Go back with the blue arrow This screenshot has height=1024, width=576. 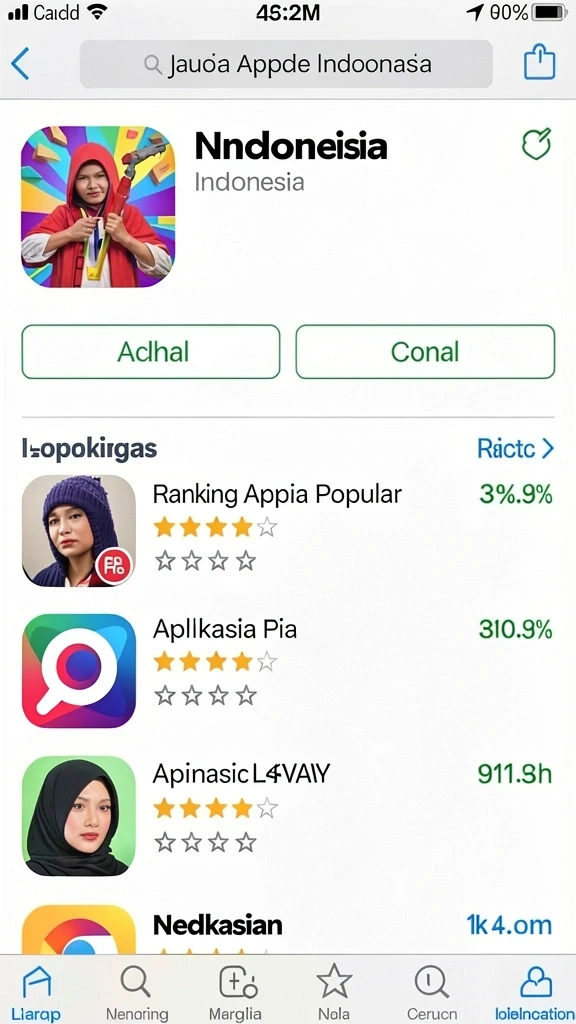(20, 64)
